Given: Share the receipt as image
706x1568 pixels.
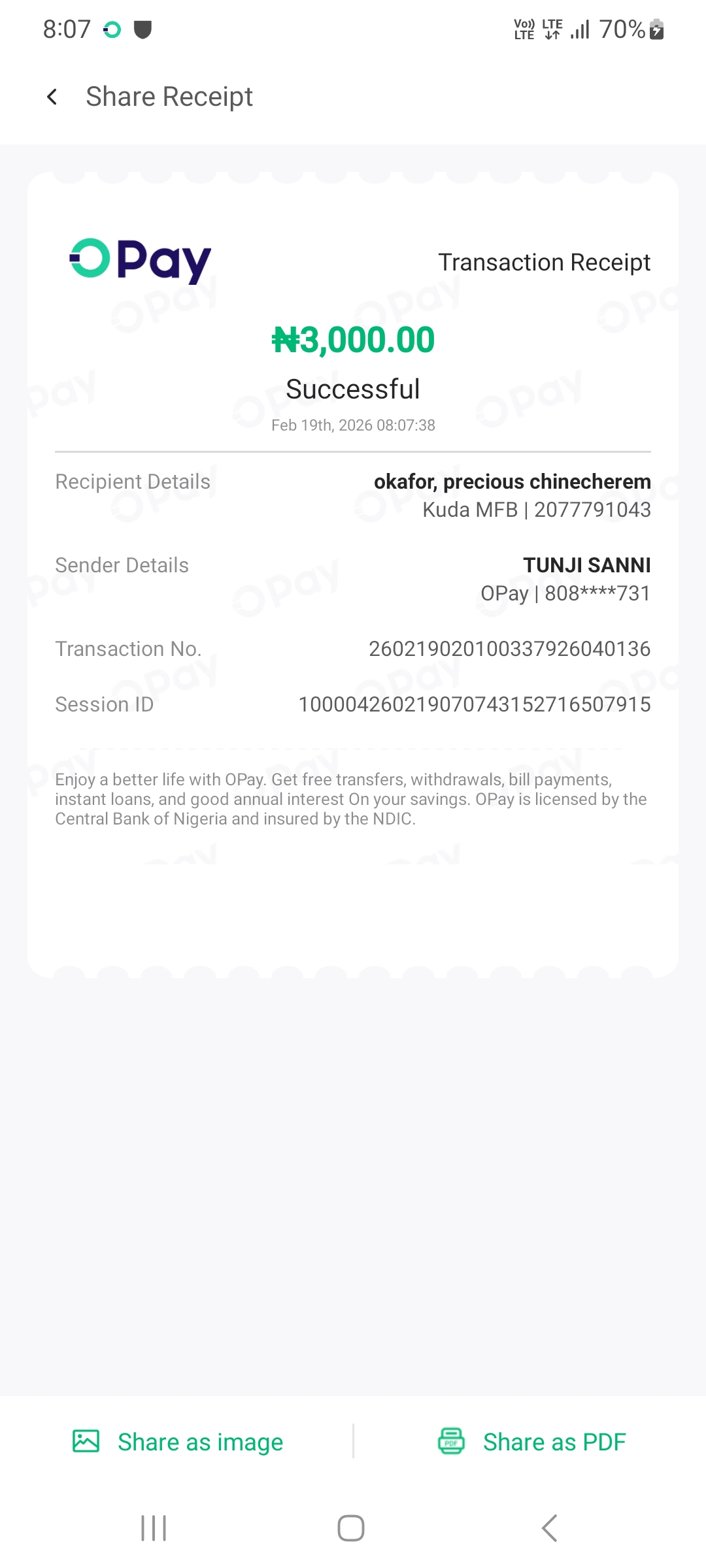Looking at the screenshot, I should (178, 1441).
